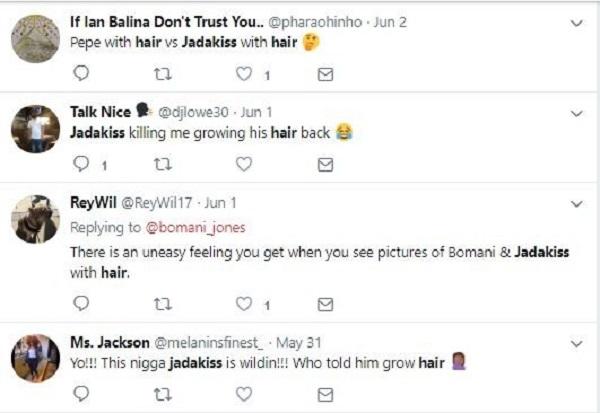Viewport: 600px width, 413px height.
Task: Send pharaohinho's tweet via direct message
Action: pyautogui.click(x=325, y=74)
